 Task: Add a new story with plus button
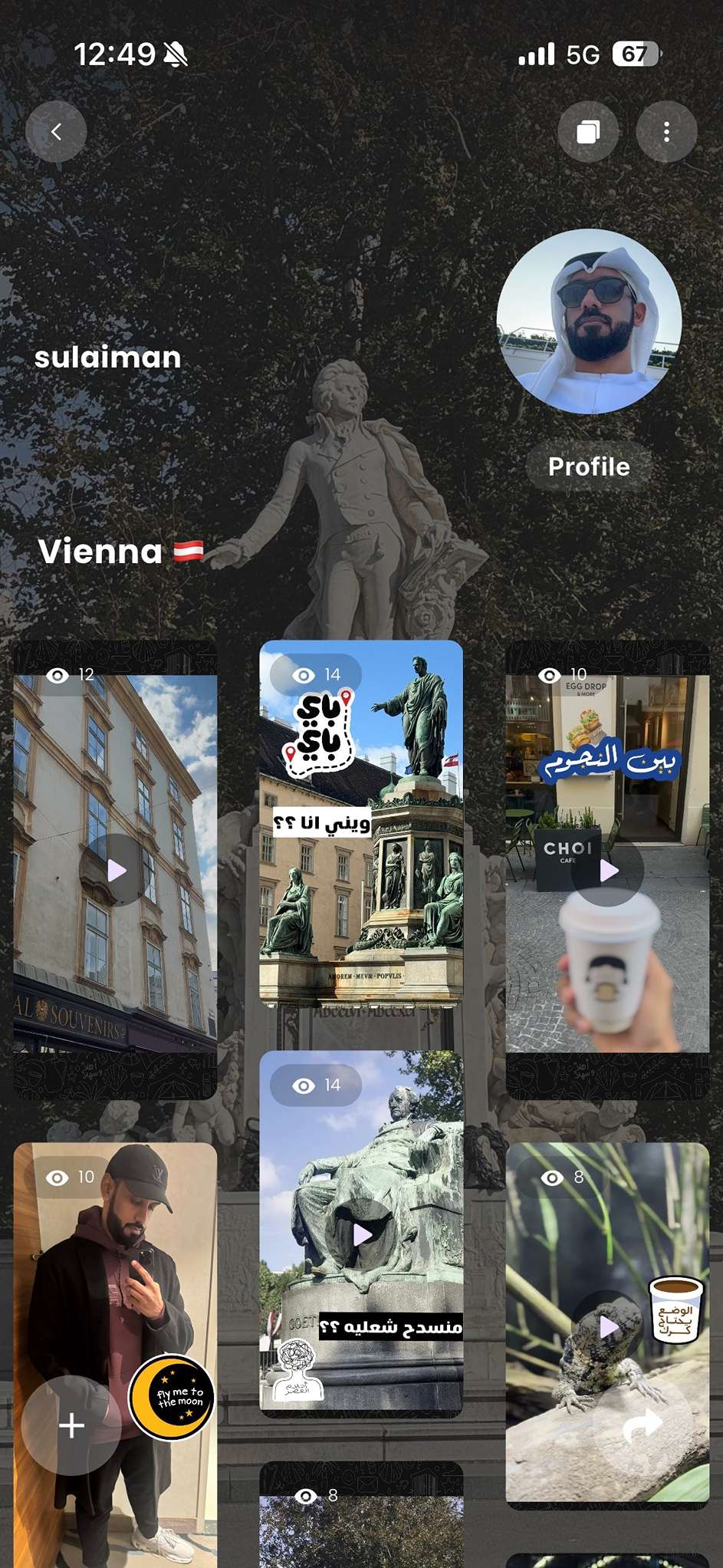[71, 1425]
